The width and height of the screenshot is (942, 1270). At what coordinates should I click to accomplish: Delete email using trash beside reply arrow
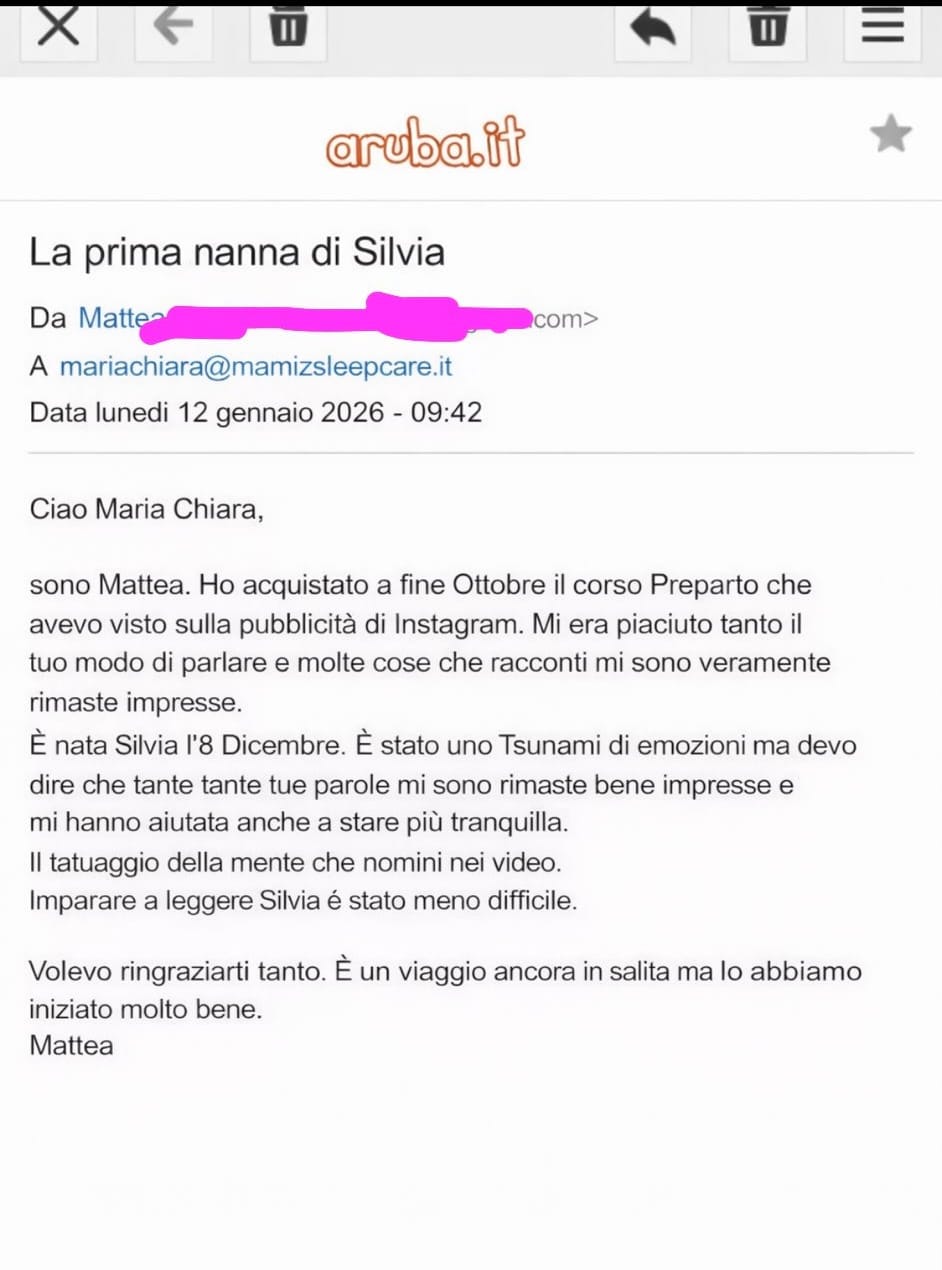[x=768, y=28]
